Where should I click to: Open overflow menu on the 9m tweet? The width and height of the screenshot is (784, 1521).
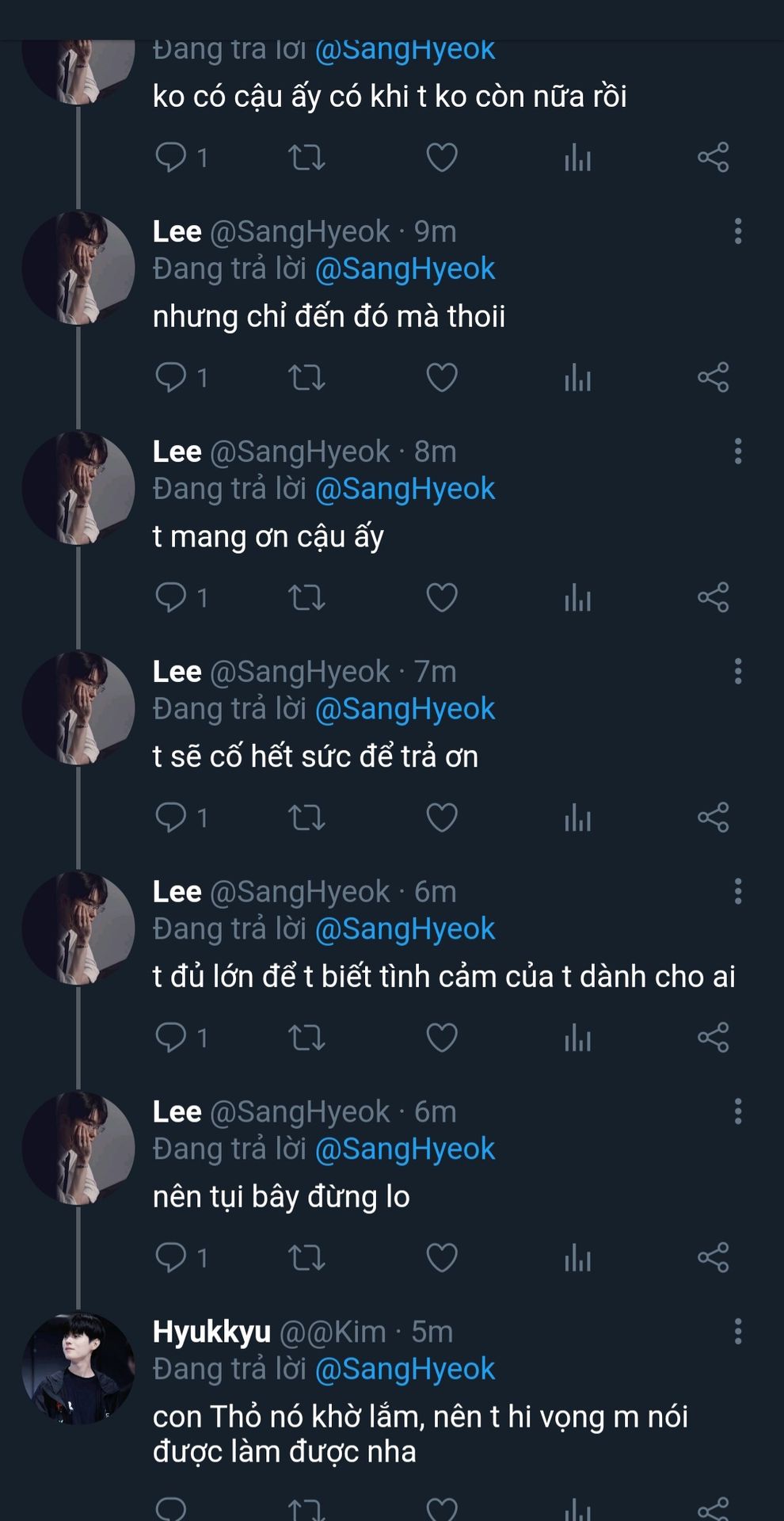[x=737, y=231]
